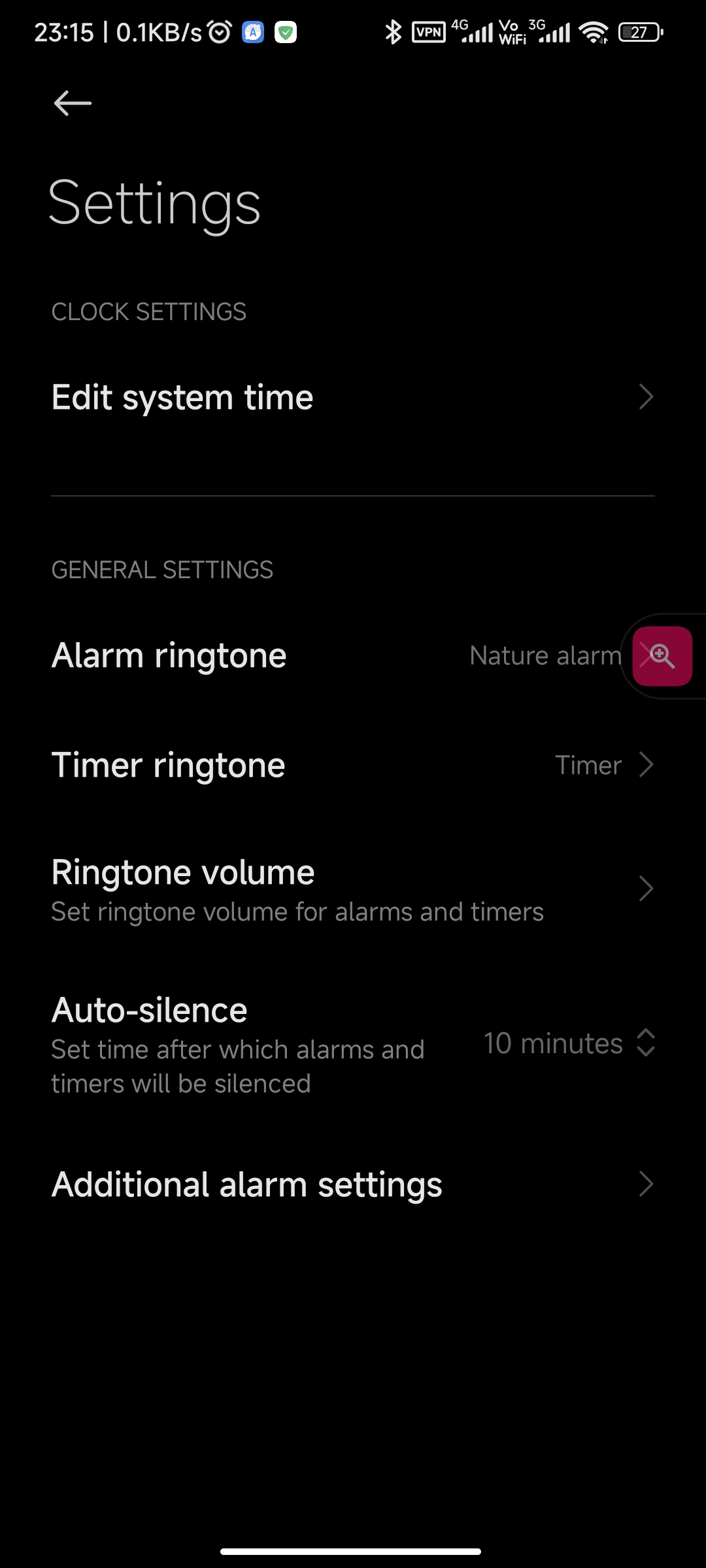706x1568 pixels.
Task: Tap the floating magnifier button
Action: [662, 656]
